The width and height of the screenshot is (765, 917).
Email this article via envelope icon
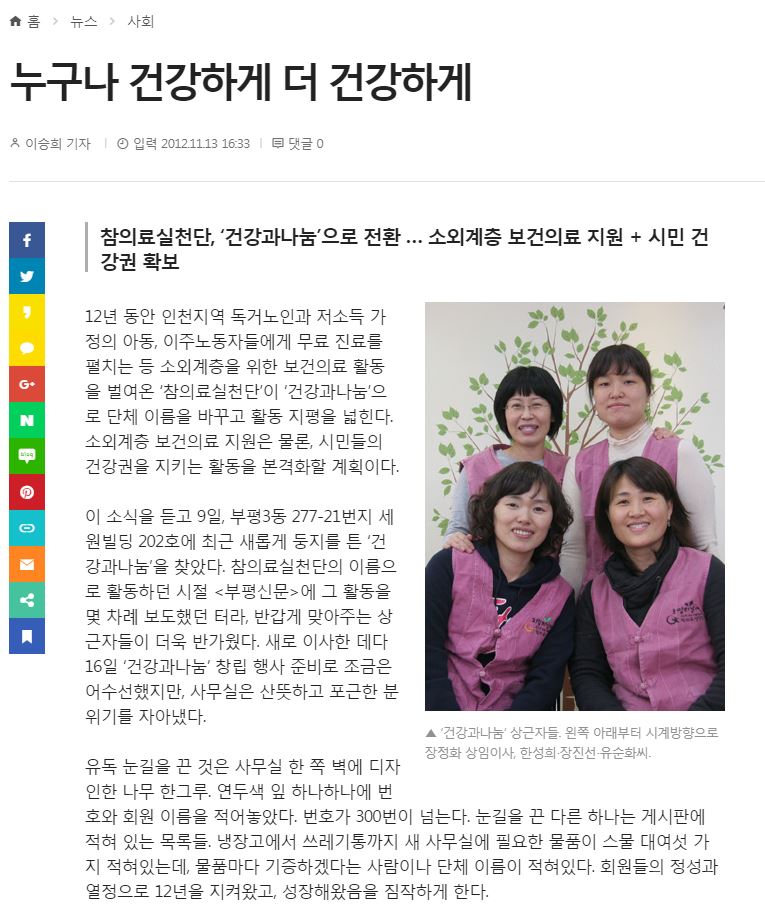27,564
